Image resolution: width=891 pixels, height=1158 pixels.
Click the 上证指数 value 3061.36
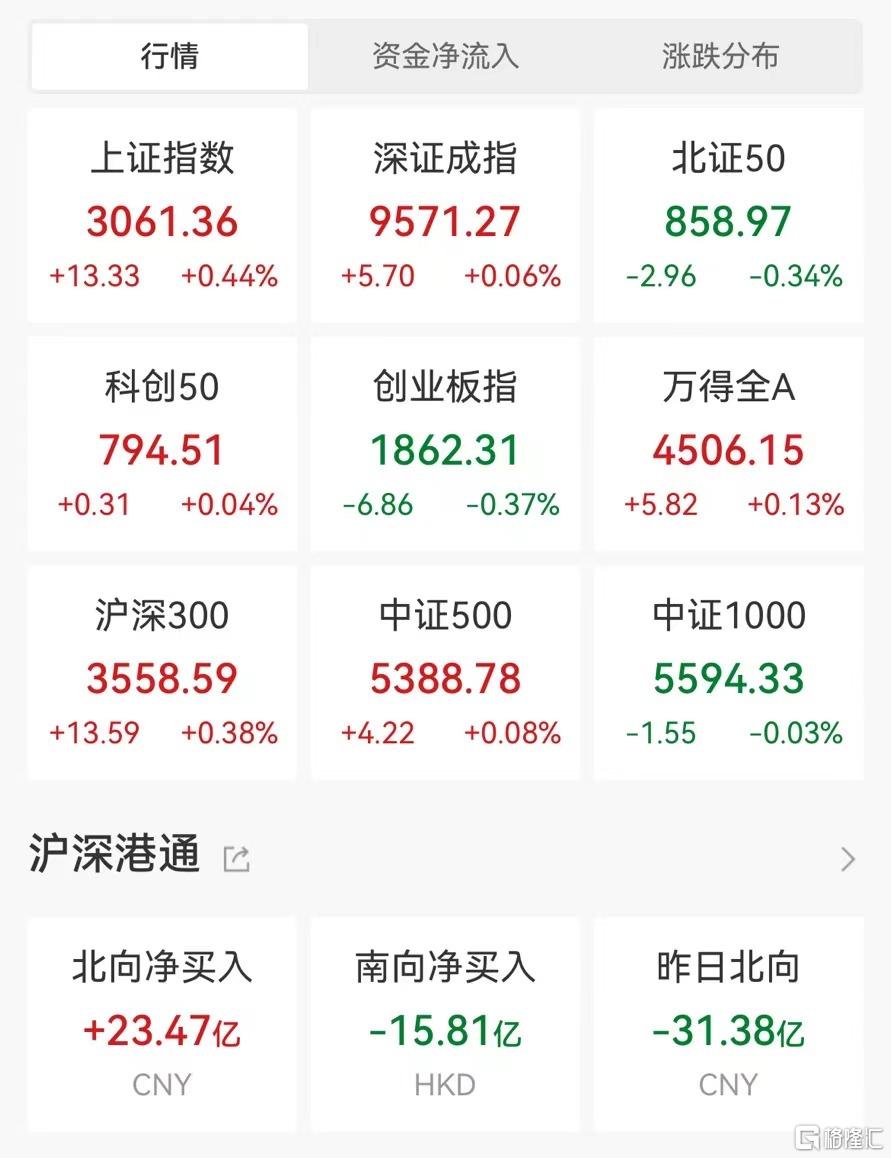click(162, 224)
